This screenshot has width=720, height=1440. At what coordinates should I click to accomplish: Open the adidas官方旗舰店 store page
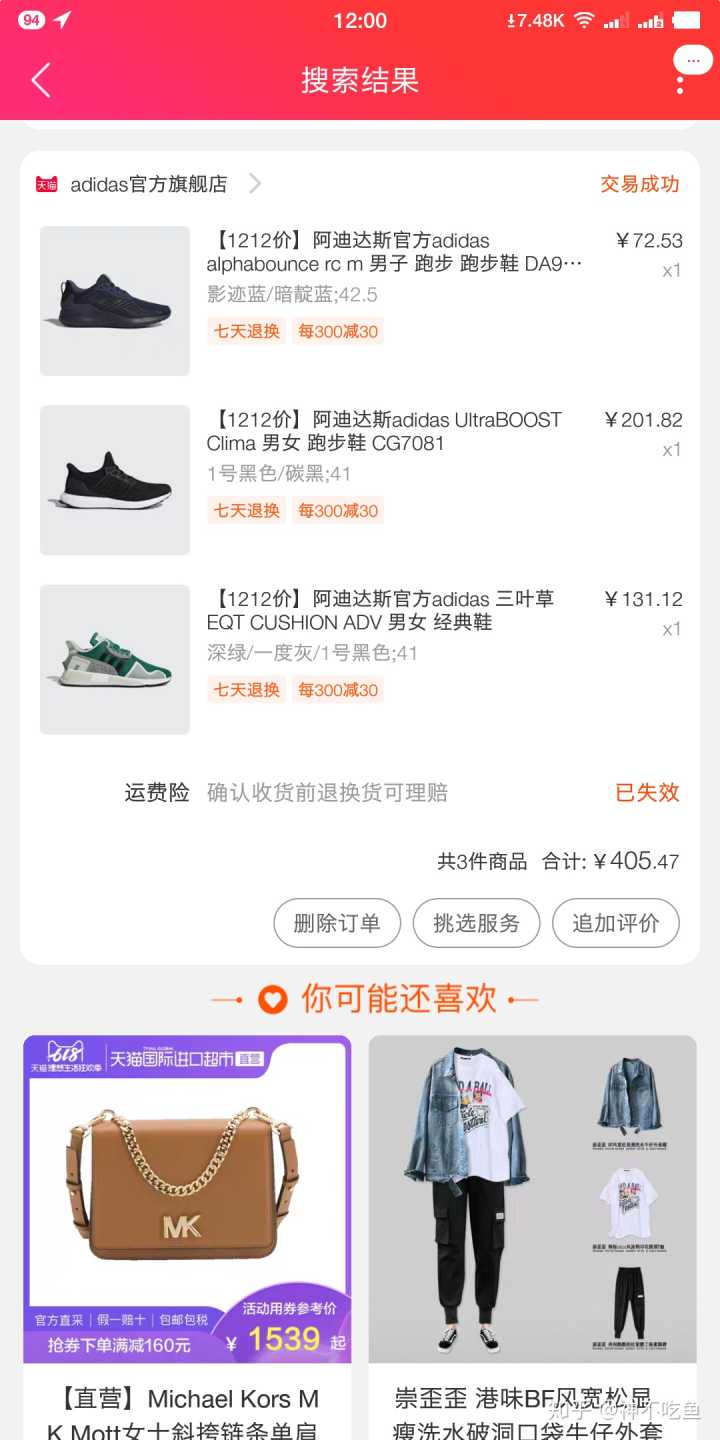coord(149,184)
